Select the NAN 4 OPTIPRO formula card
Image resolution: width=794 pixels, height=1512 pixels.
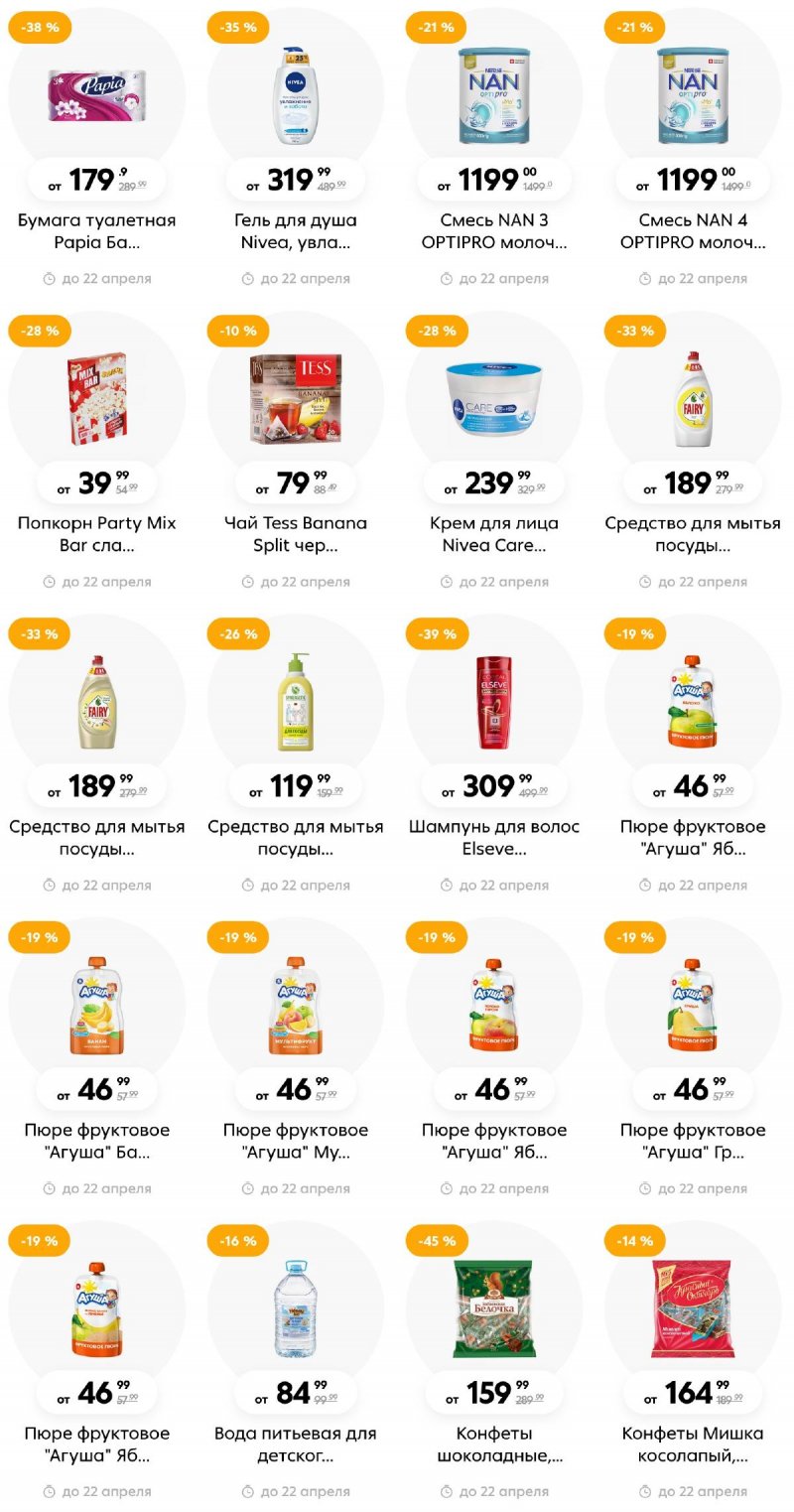[692, 94]
